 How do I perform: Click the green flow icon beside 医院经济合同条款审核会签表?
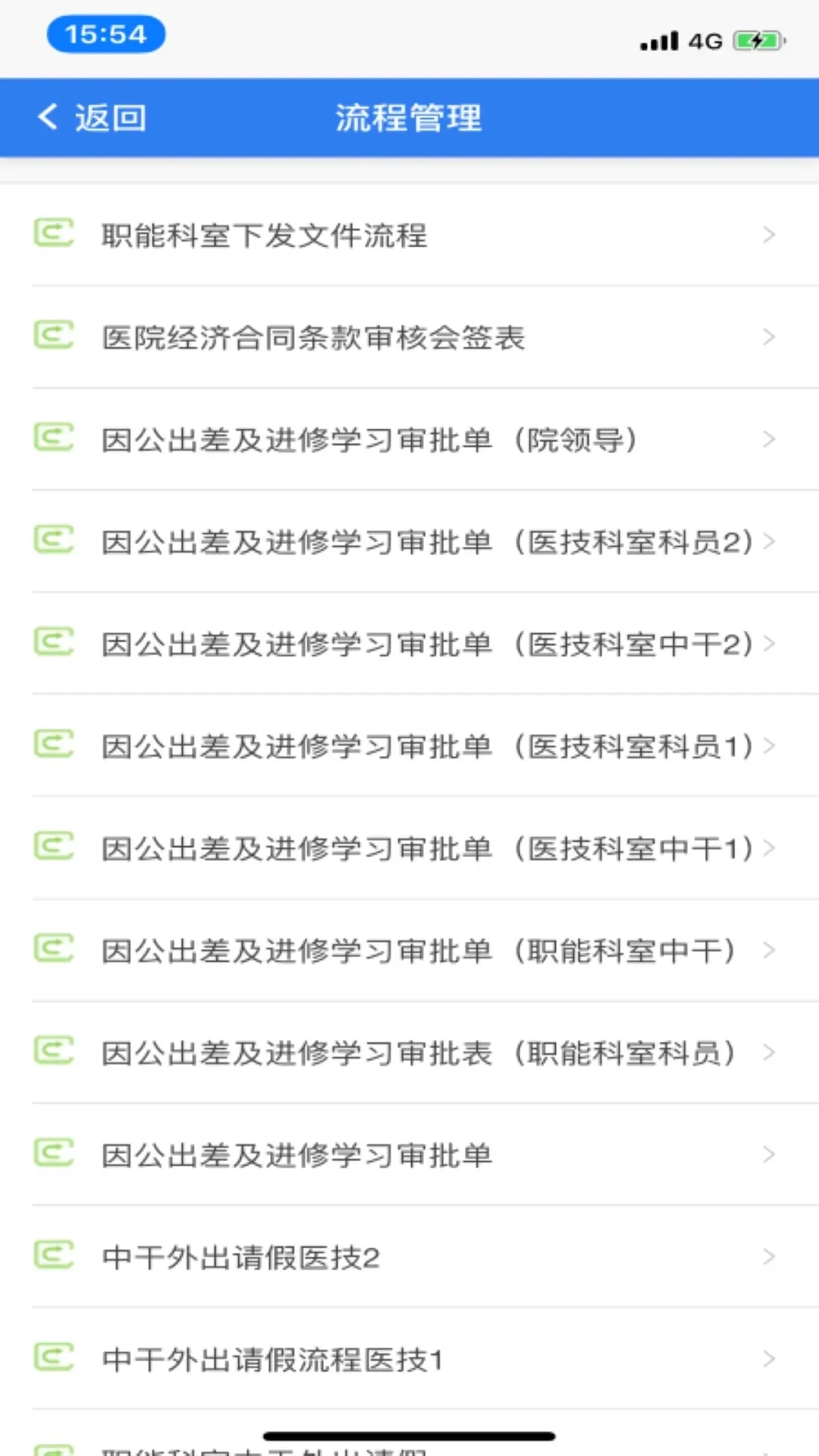(x=53, y=337)
